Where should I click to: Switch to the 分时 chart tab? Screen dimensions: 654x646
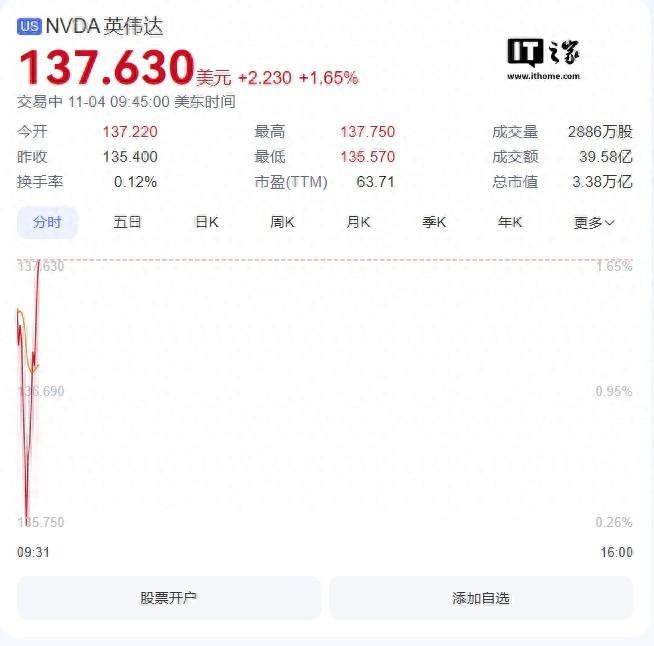(x=47, y=222)
